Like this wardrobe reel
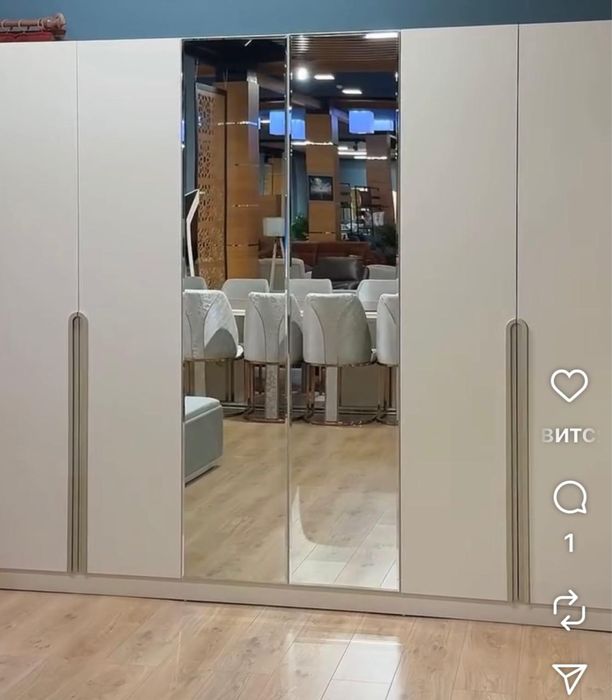Viewport: 612px width, 700px height. point(569,385)
